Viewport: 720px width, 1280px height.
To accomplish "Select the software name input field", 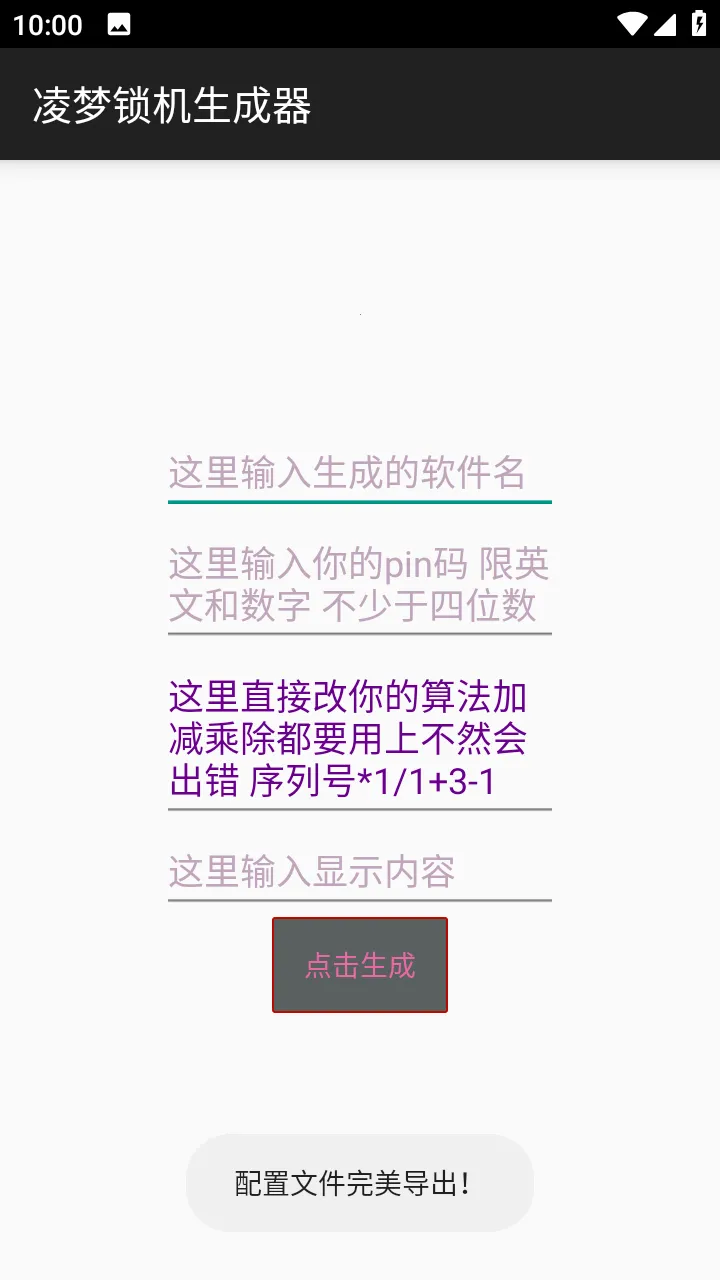I will point(360,472).
